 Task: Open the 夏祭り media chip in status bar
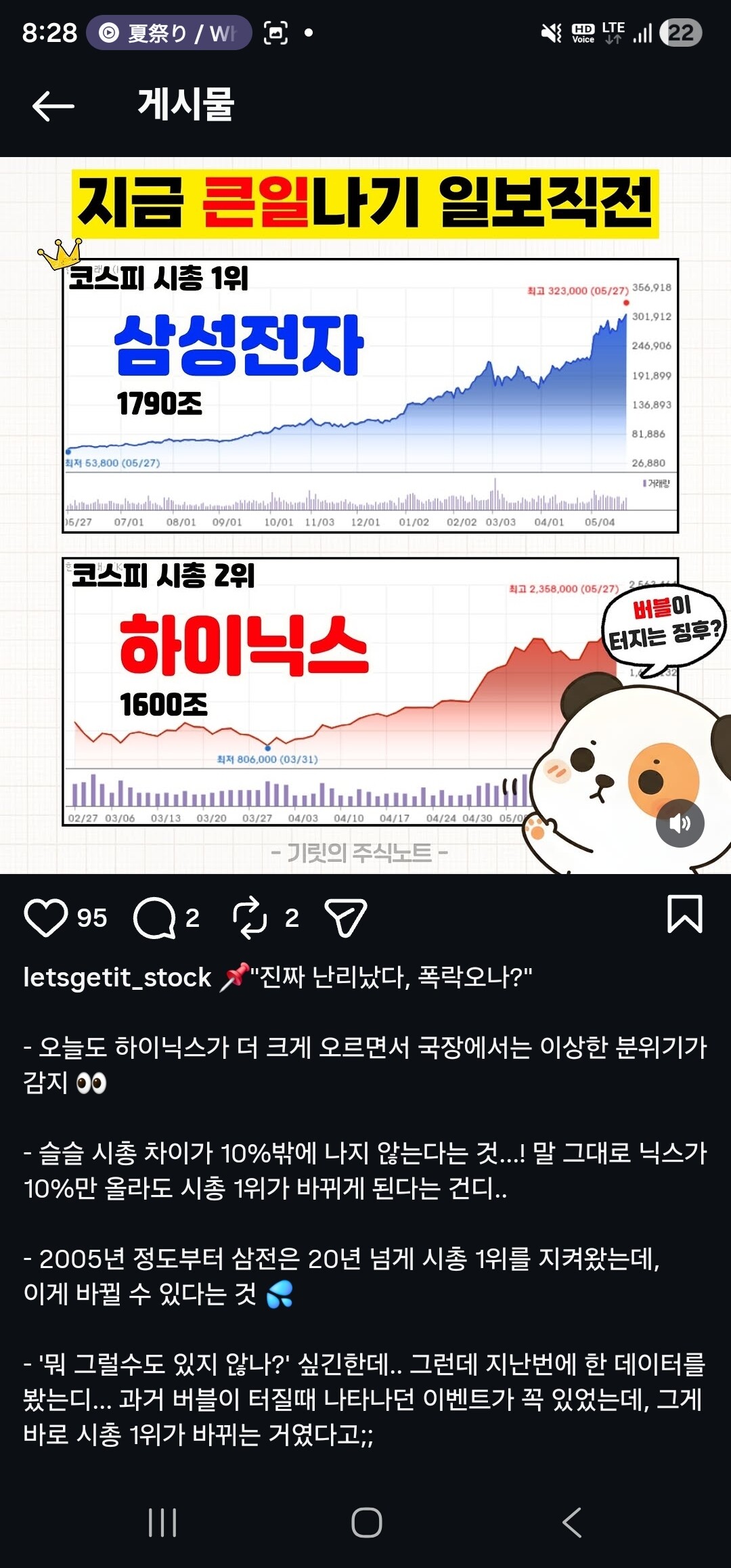point(169,32)
